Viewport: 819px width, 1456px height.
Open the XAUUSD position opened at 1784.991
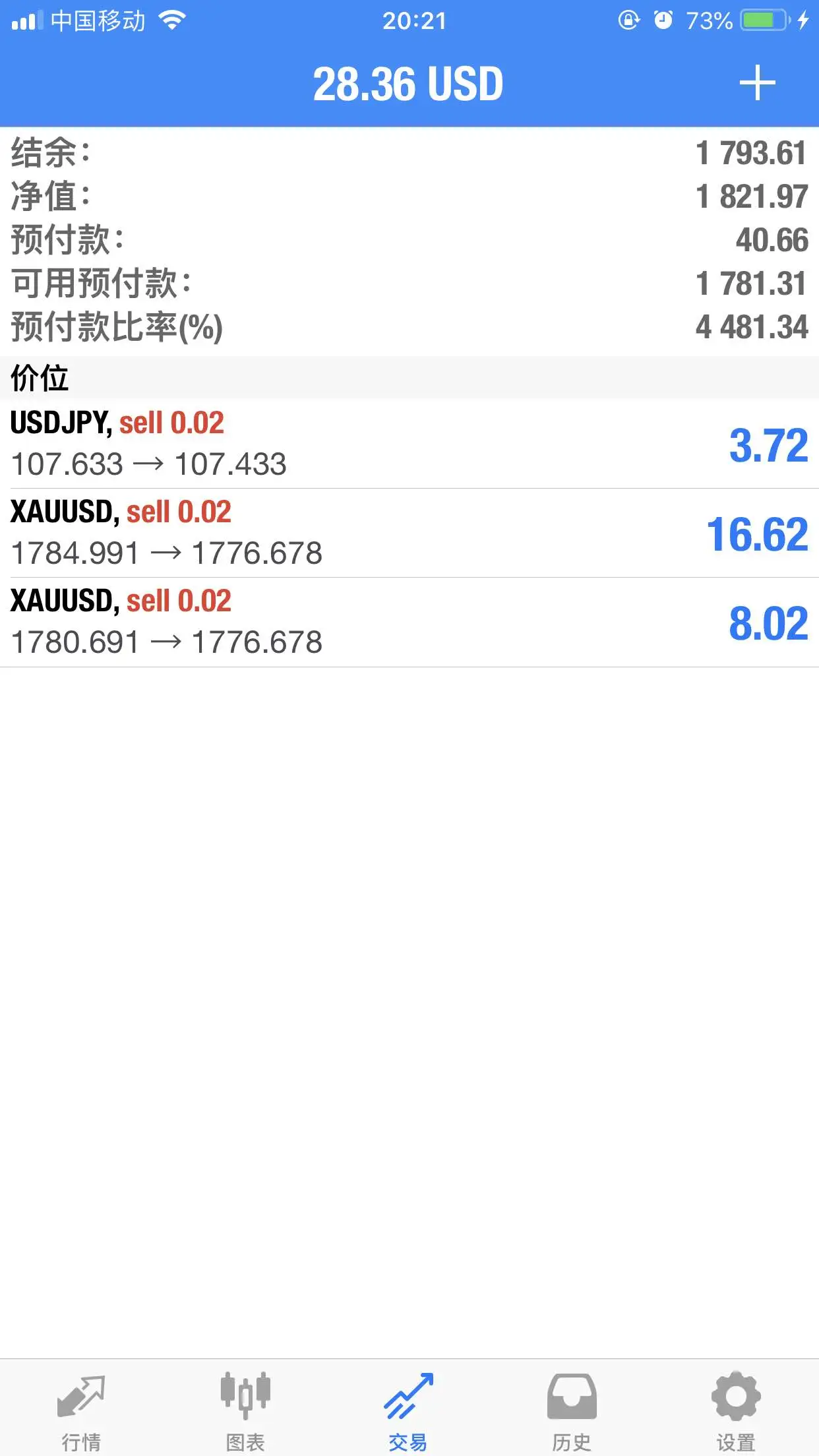coord(409,533)
